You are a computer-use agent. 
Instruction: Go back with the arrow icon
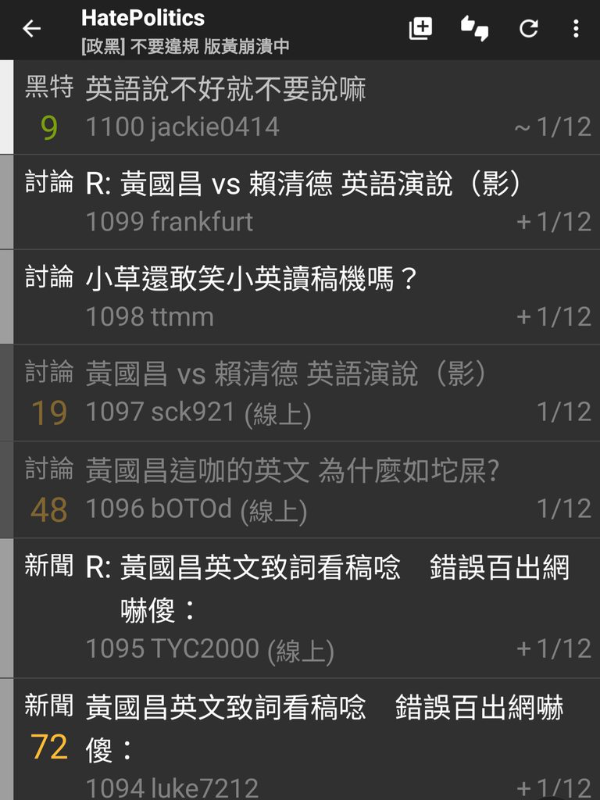coord(32,29)
